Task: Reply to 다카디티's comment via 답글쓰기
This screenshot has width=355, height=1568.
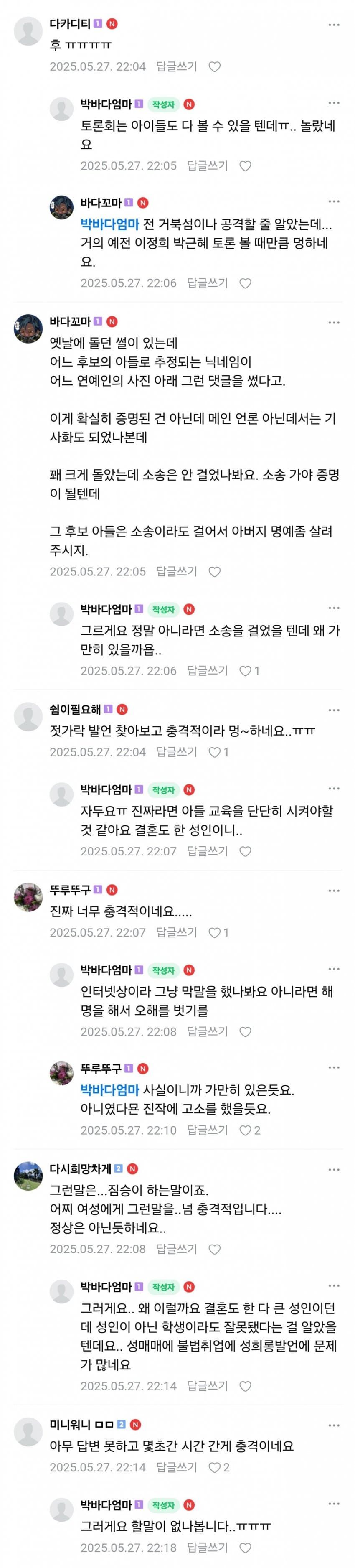Action: coord(176,67)
